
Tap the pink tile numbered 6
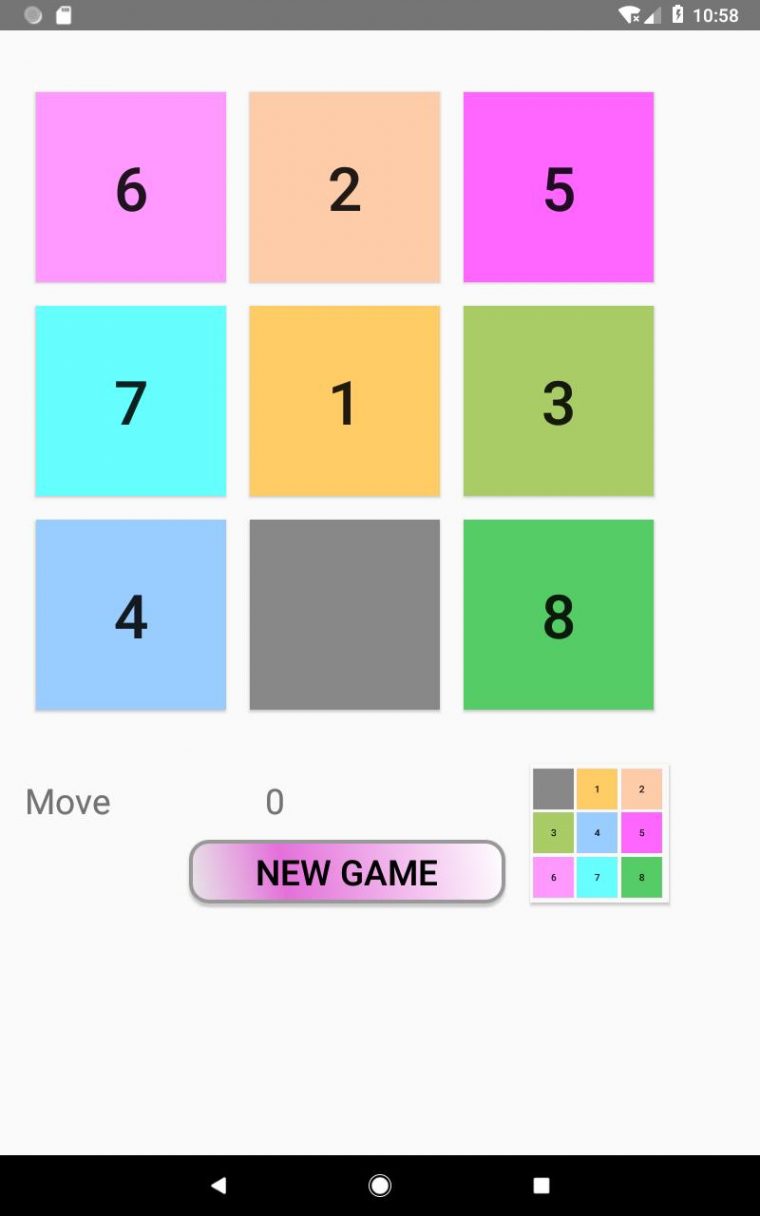(x=131, y=187)
